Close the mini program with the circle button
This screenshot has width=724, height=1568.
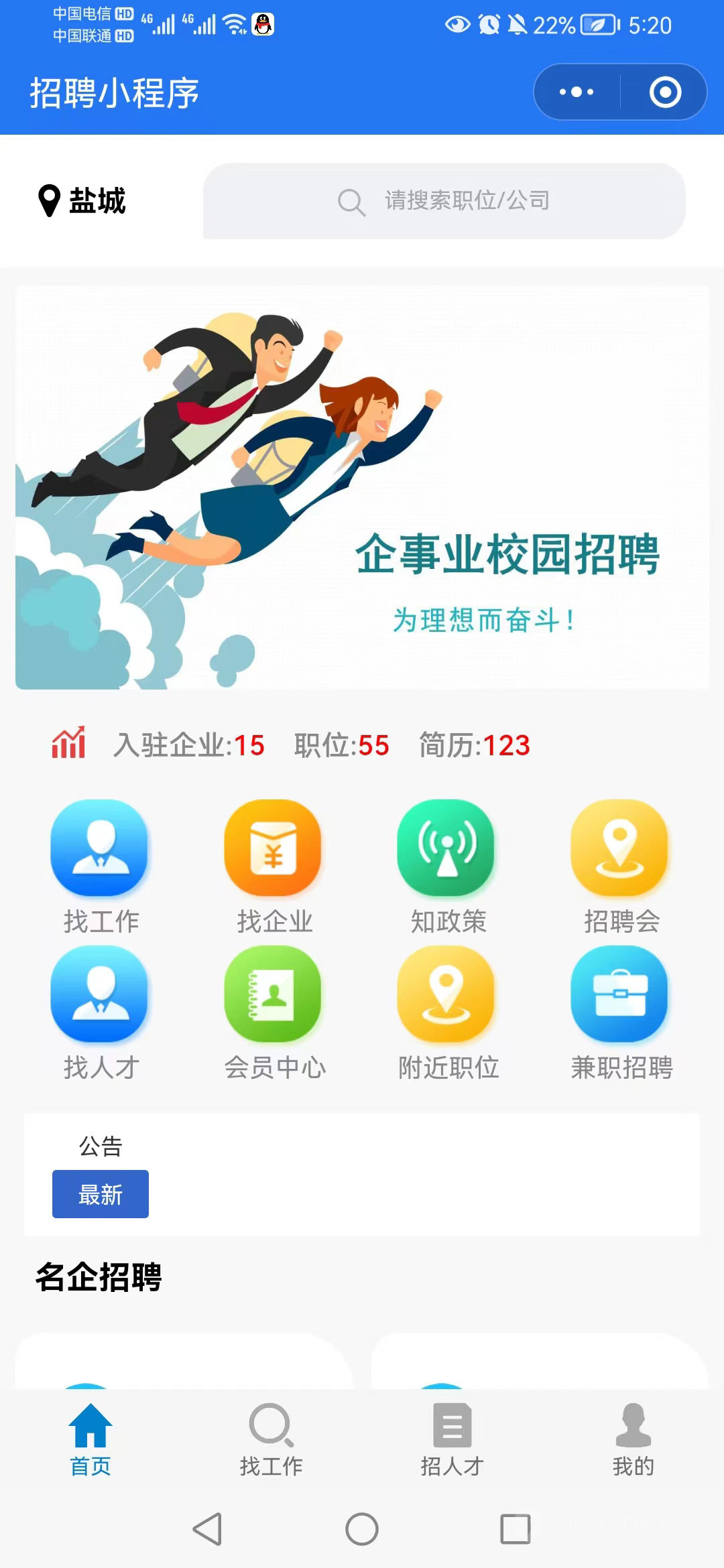point(665,92)
